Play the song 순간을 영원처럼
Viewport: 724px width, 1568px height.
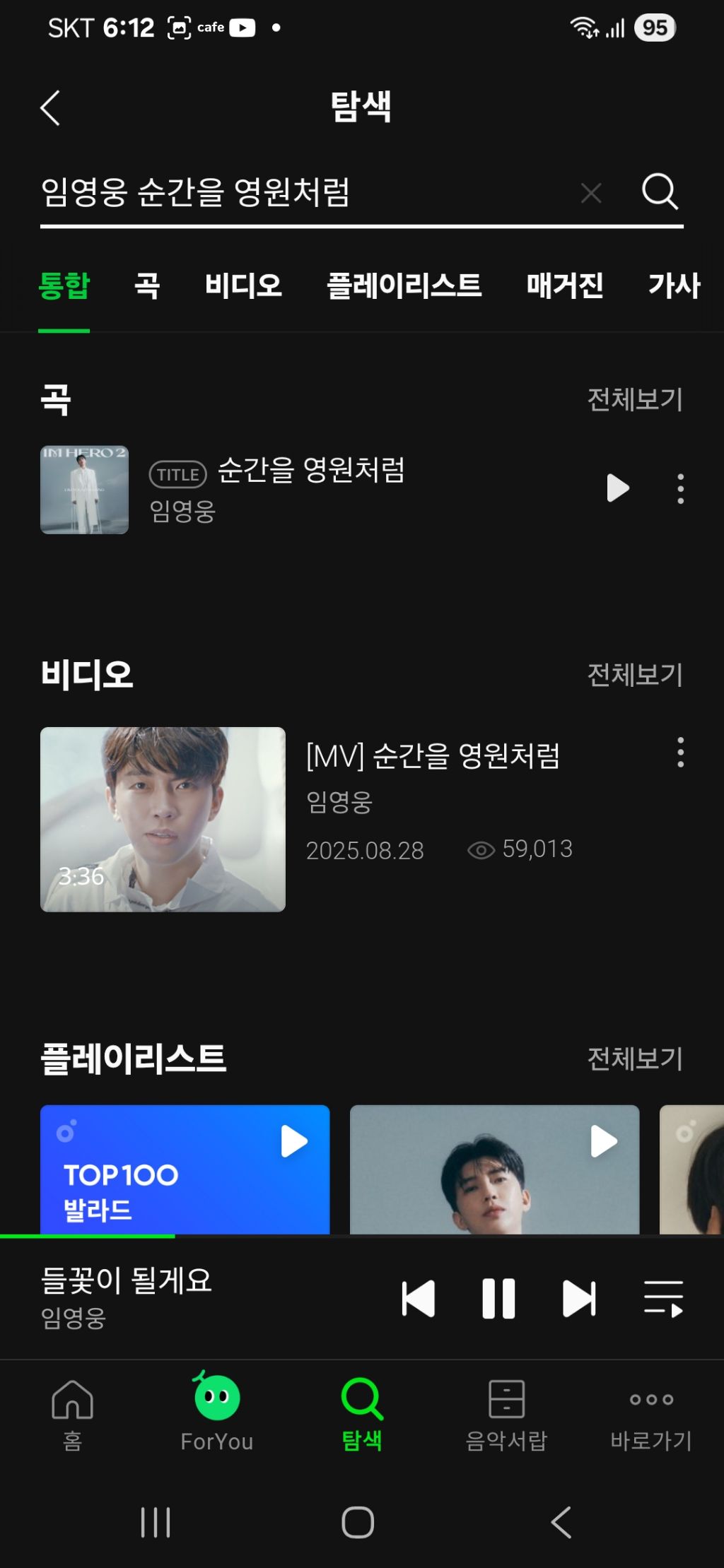pos(617,488)
